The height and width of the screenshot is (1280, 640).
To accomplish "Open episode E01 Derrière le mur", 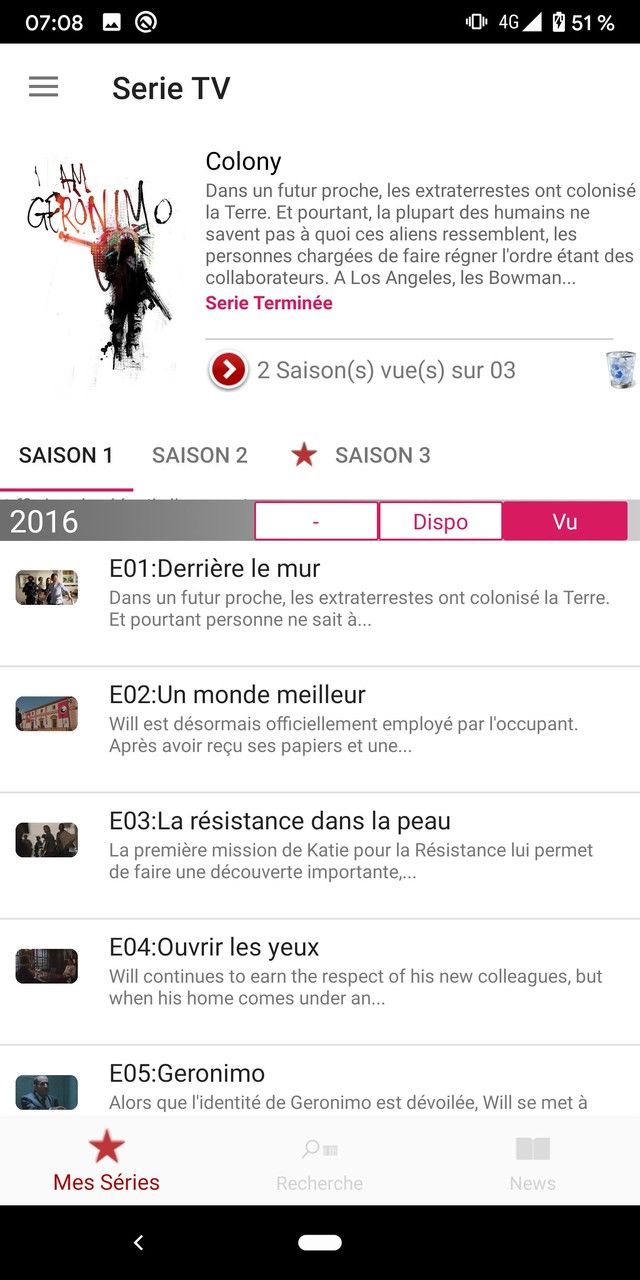I will tap(320, 593).
